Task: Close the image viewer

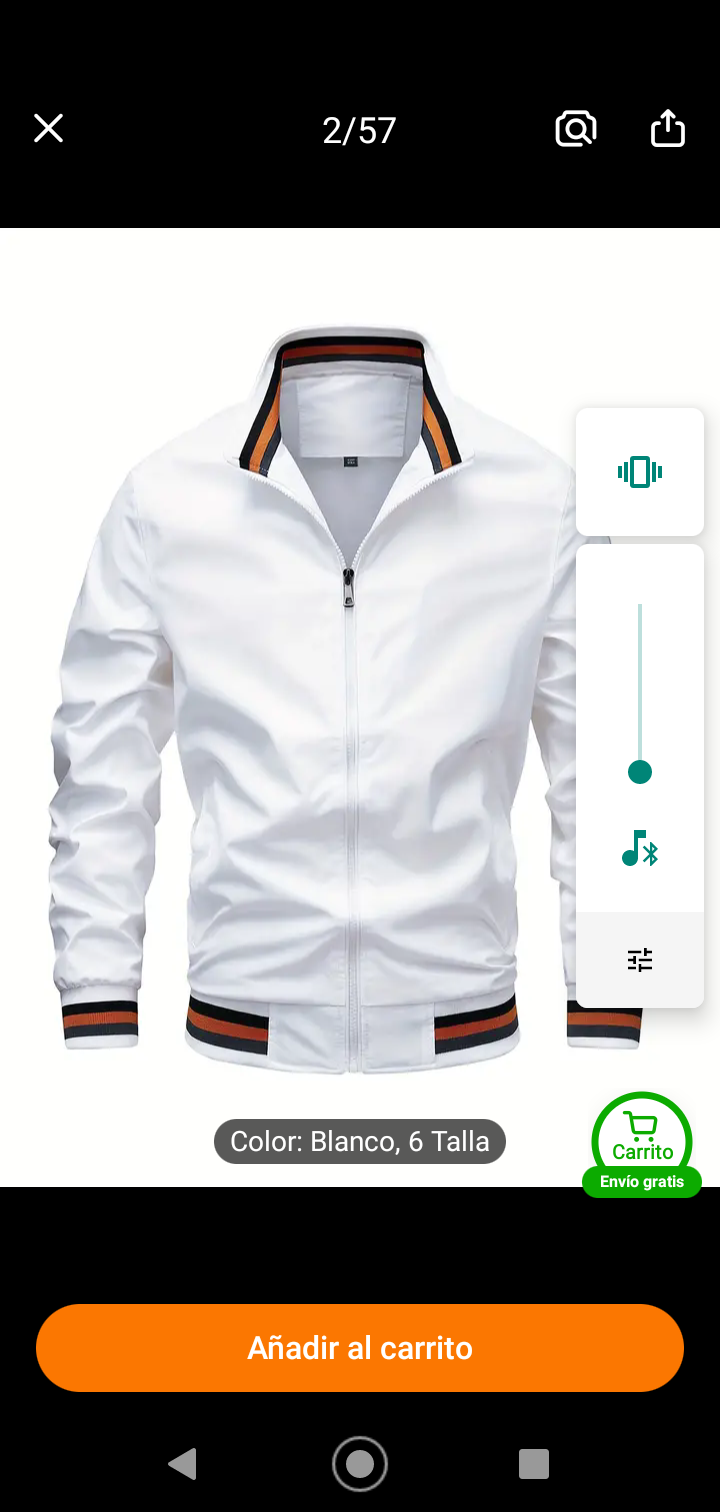Action: 48,129
